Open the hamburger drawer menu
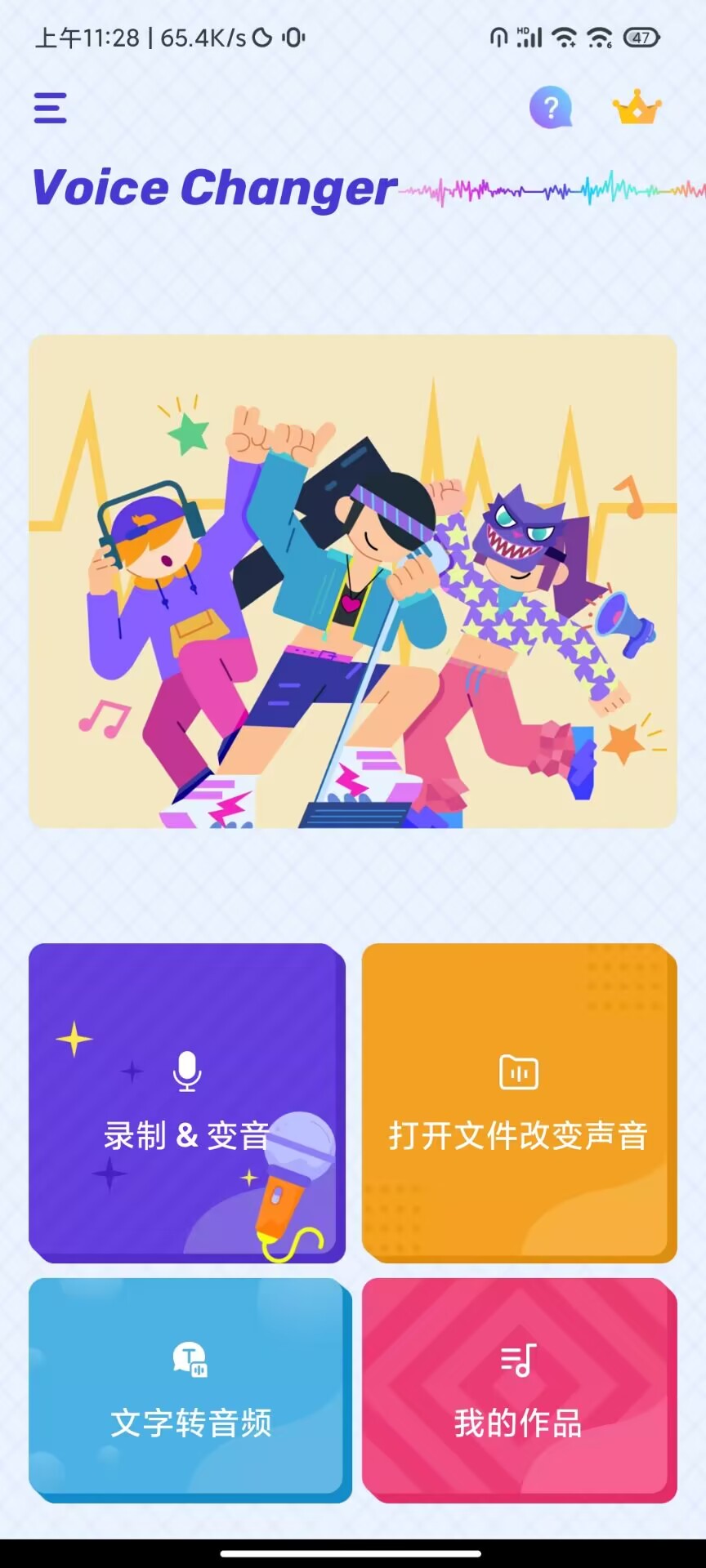706x1568 pixels. coord(50,108)
